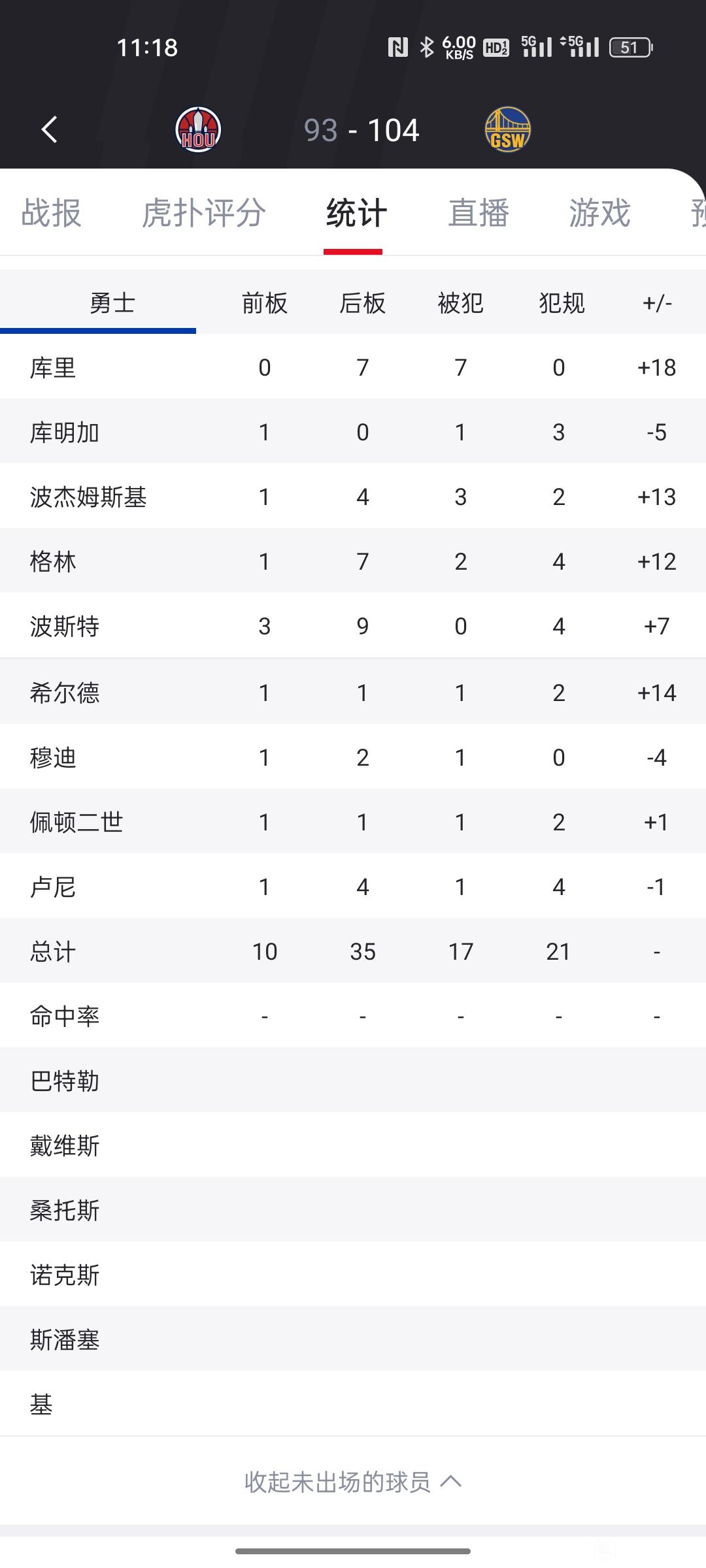Select the 勇士 team stats tab

click(98, 303)
